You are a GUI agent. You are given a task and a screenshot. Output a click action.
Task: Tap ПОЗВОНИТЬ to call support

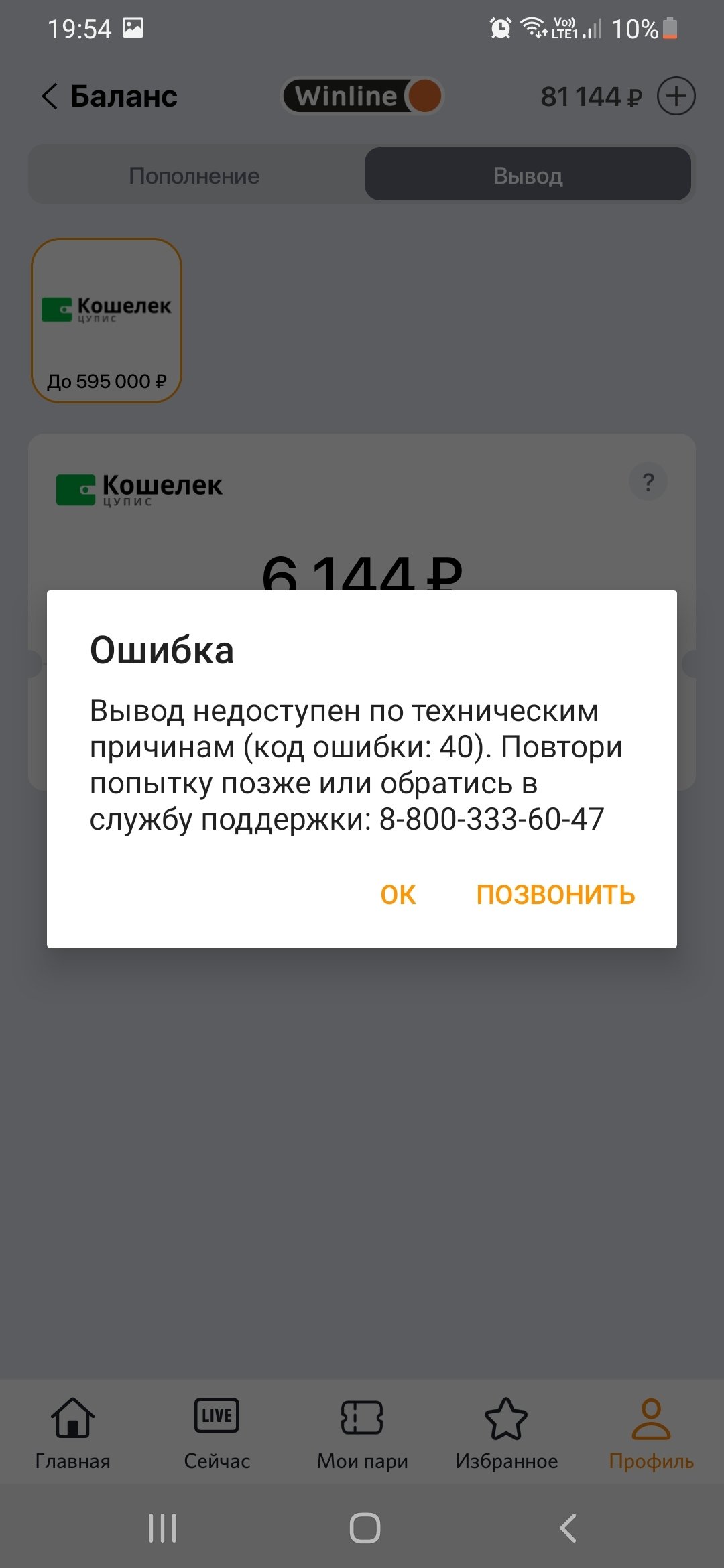pyautogui.click(x=555, y=895)
